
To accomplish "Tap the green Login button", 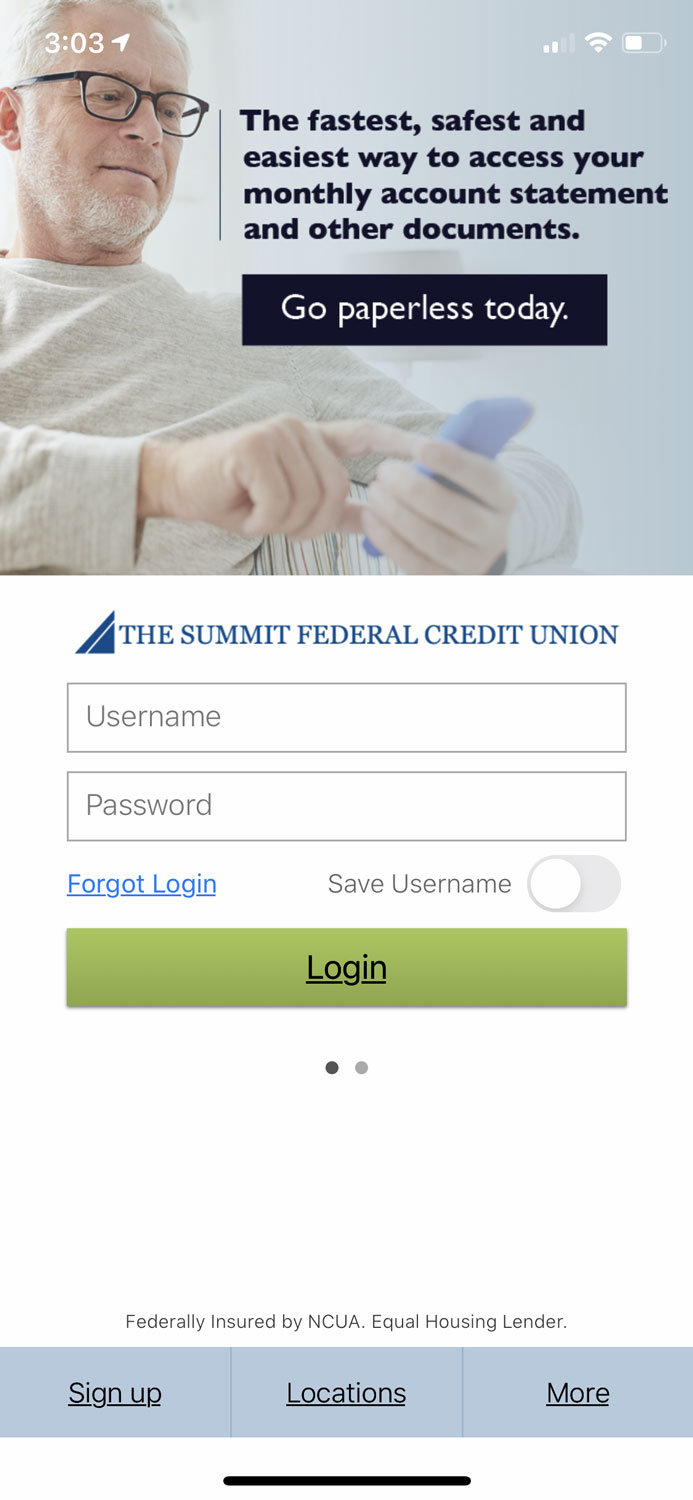I will click(346, 967).
